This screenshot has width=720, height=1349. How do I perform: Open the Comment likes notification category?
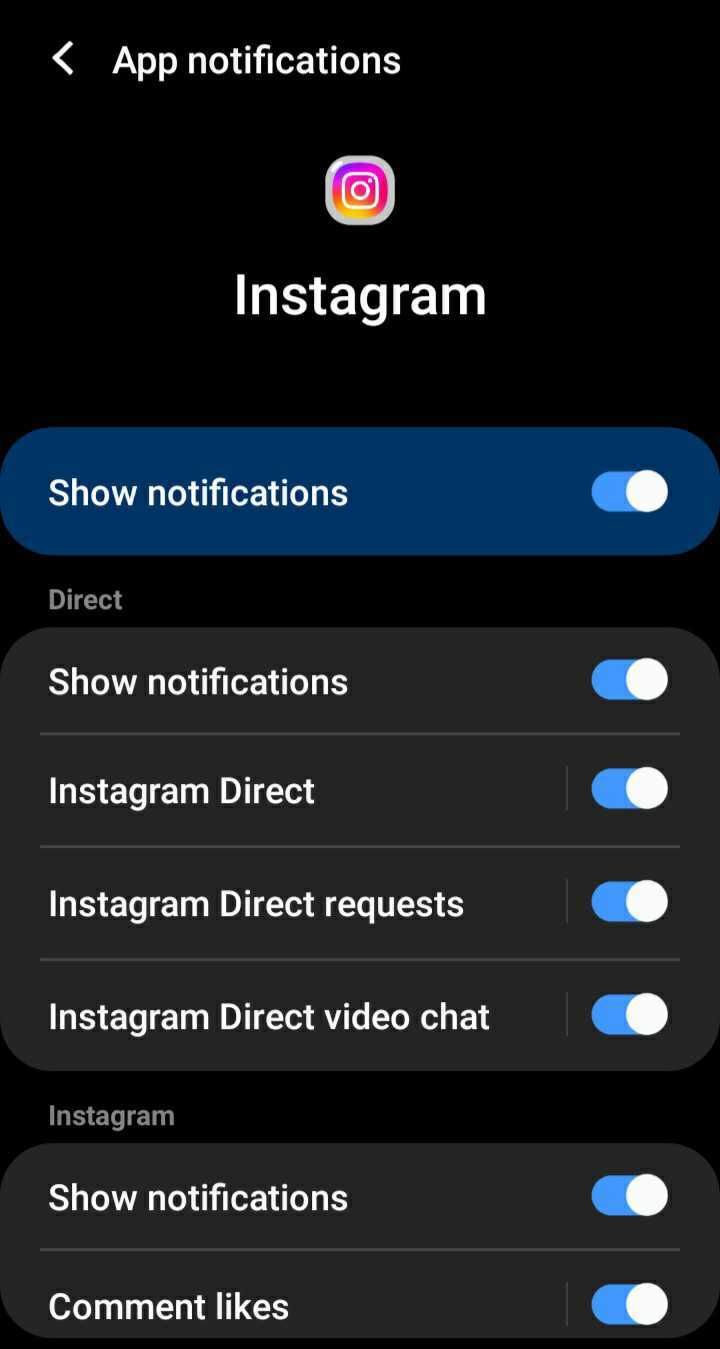[x=250, y=1305]
